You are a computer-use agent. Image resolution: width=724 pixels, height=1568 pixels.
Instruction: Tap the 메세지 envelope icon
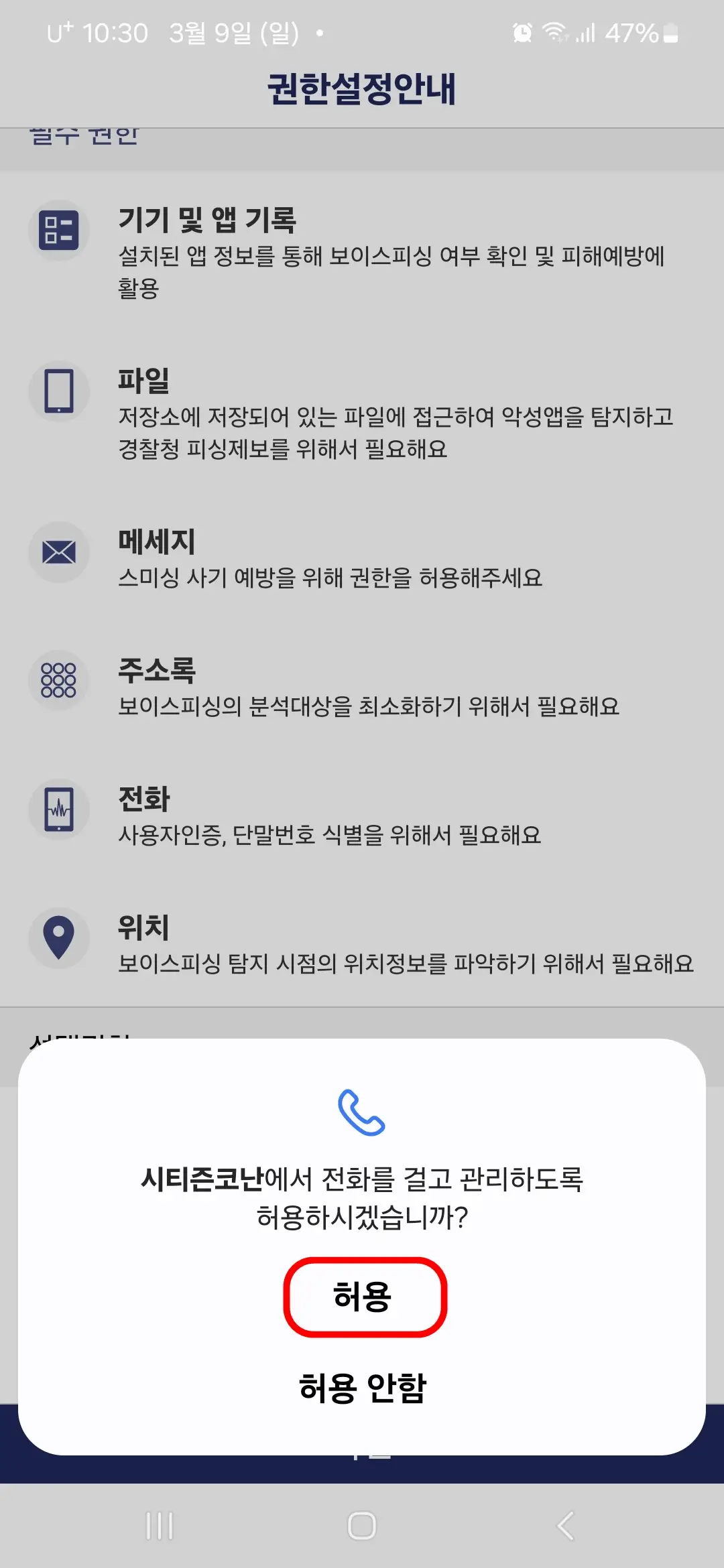point(59,551)
